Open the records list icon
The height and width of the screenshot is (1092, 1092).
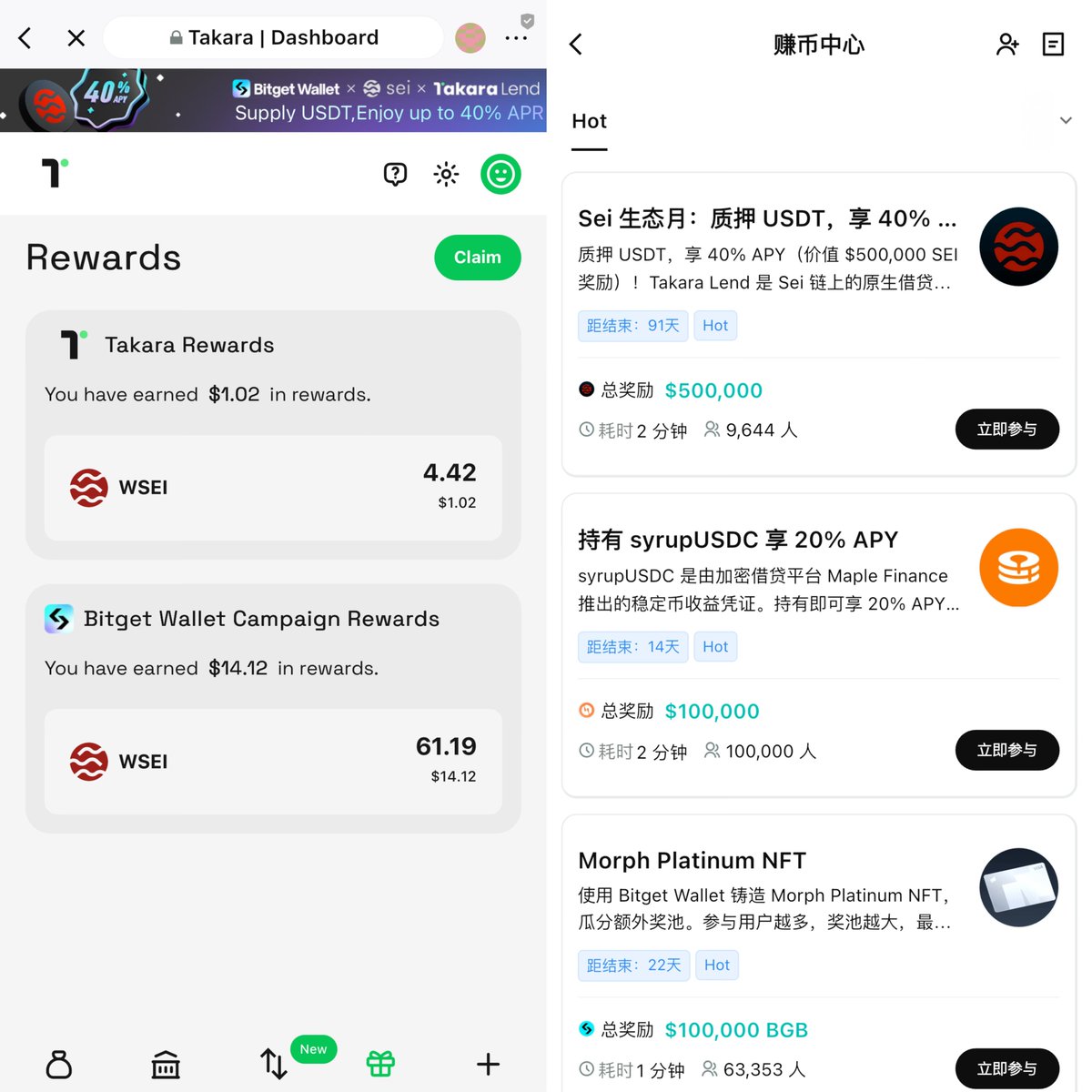(x=1053, y=45)
